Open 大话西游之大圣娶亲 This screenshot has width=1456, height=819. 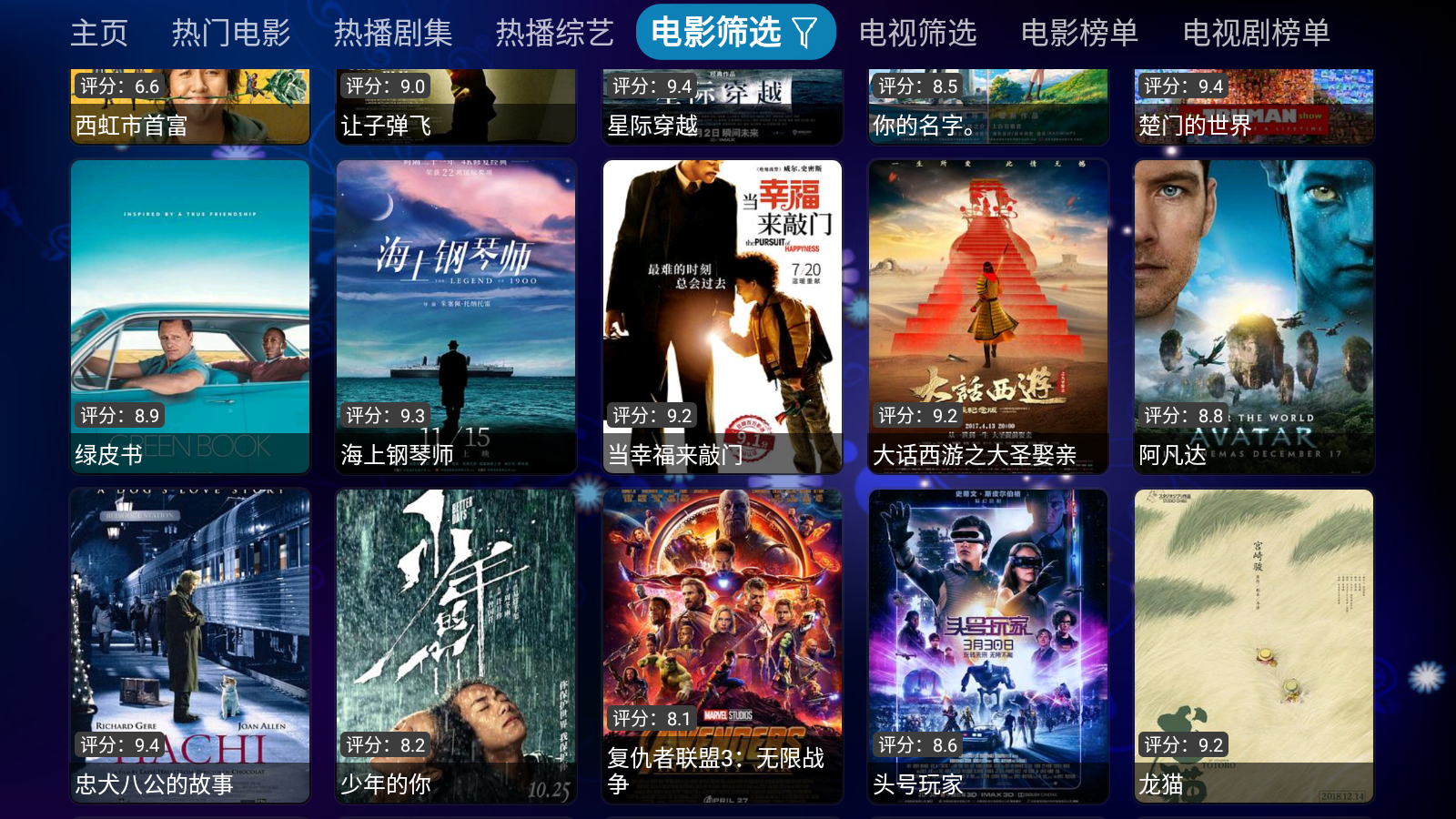988,316
